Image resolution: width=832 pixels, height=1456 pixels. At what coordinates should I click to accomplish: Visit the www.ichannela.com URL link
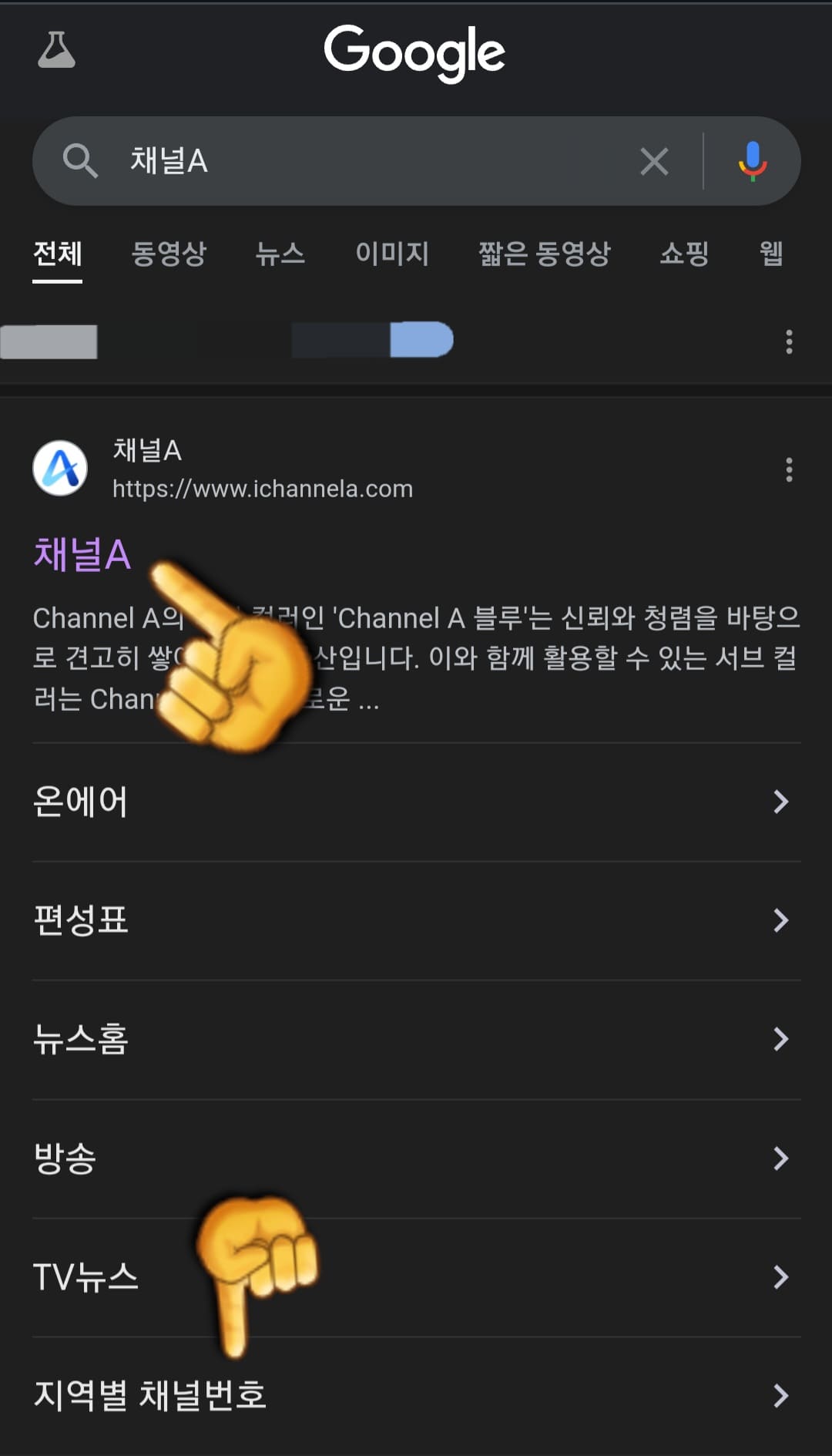tap(262, 489)
